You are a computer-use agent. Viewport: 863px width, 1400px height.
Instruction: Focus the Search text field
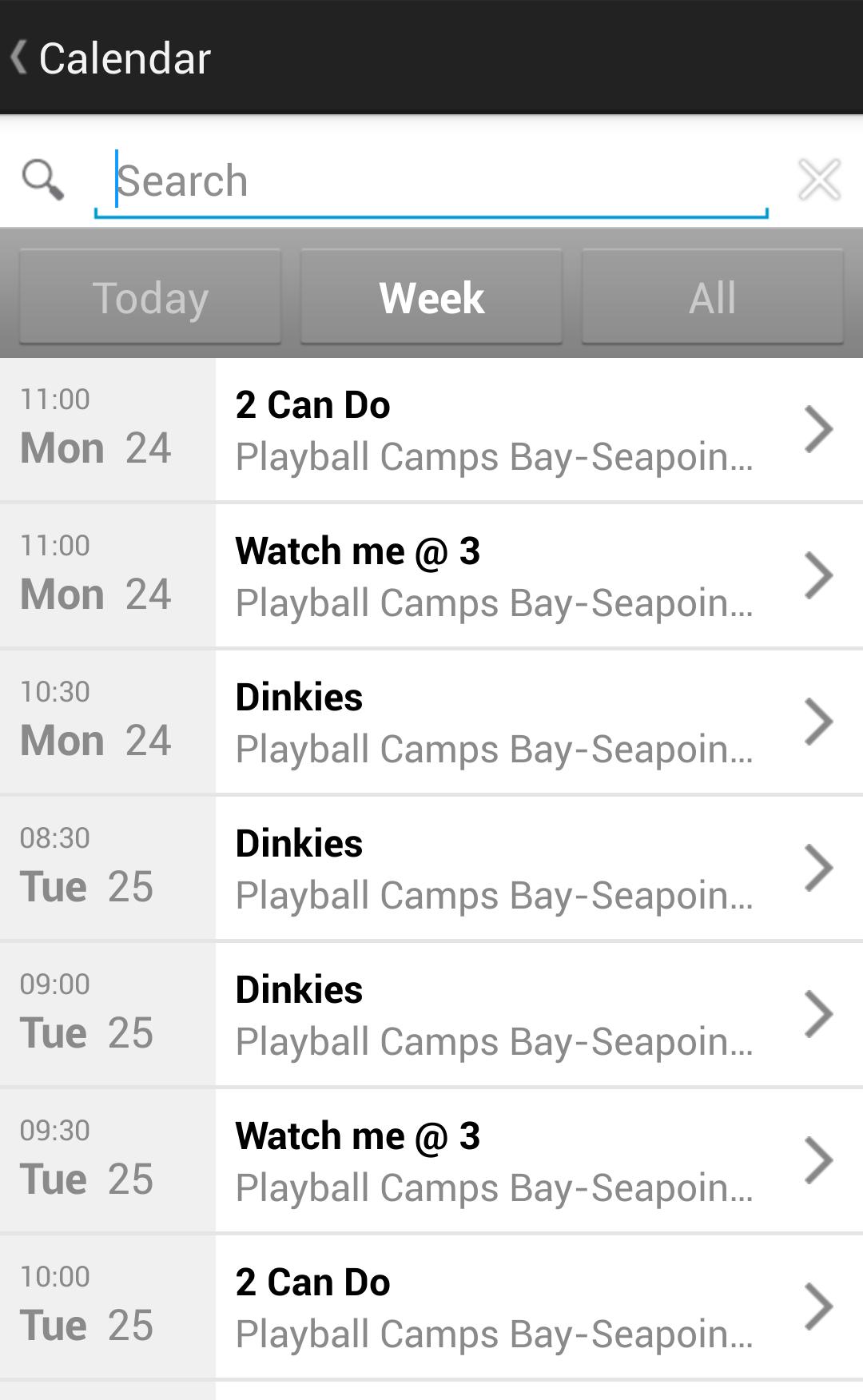[x=431, y=181]
